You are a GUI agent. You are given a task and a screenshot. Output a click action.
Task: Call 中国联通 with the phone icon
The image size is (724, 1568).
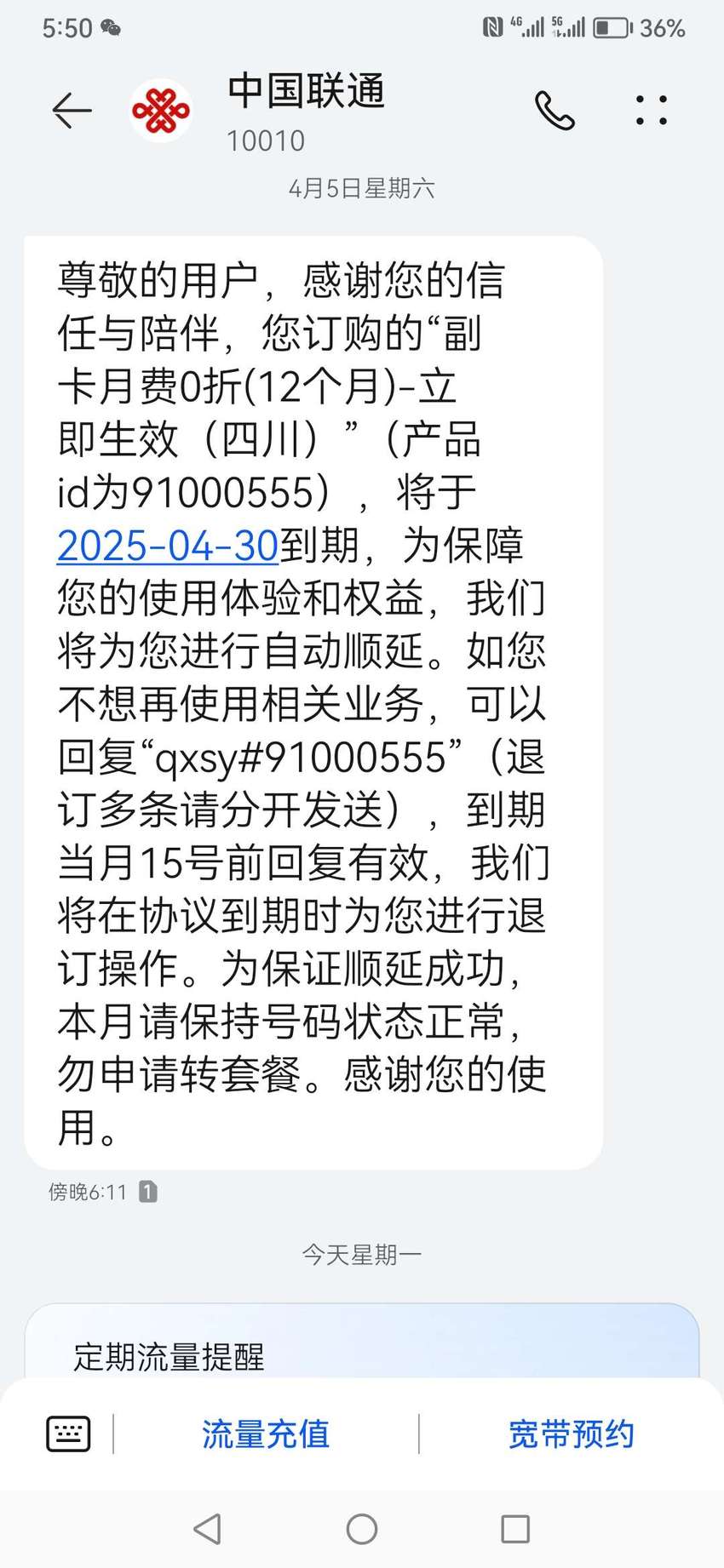pyautogui.click(x=554, y=111)
